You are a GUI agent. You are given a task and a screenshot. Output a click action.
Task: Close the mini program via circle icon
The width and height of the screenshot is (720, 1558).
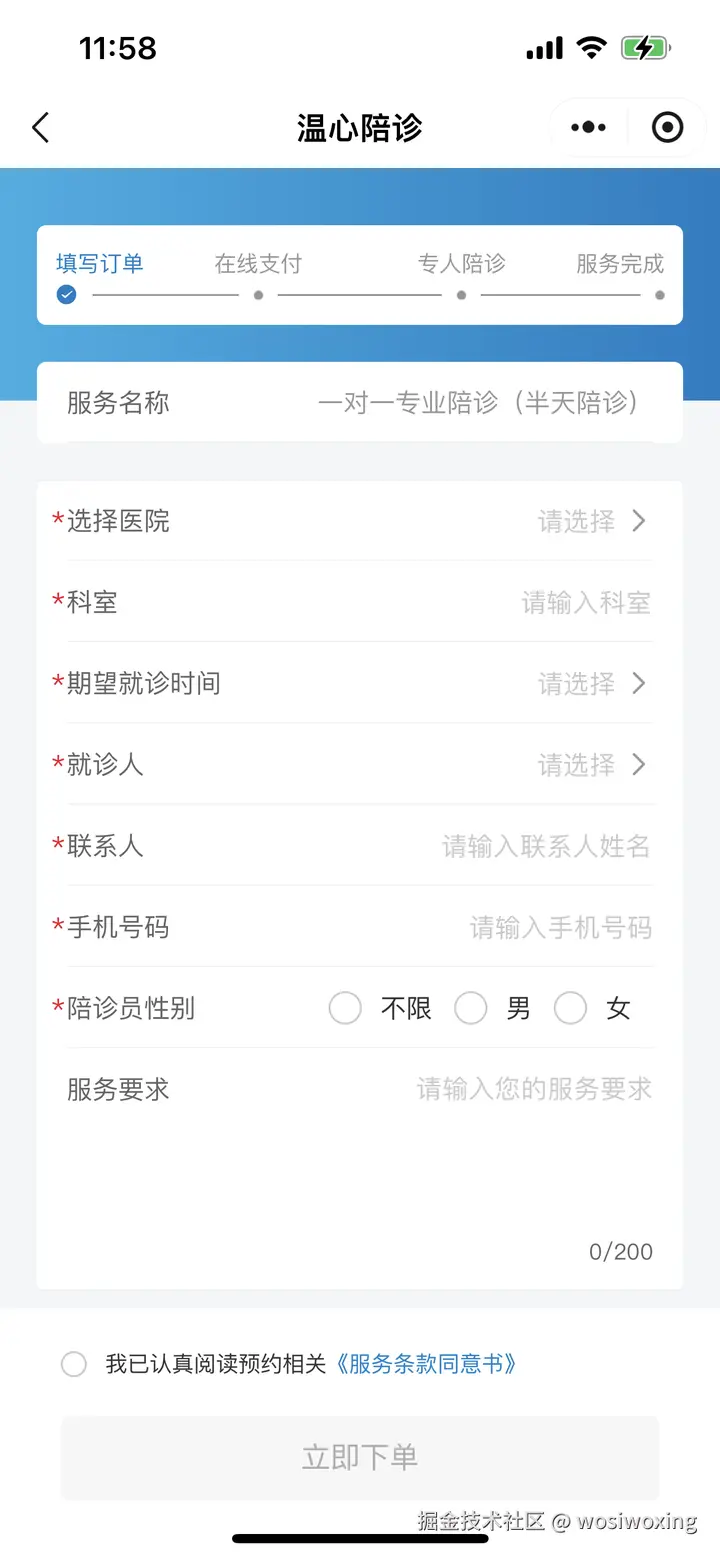point(667,128)
